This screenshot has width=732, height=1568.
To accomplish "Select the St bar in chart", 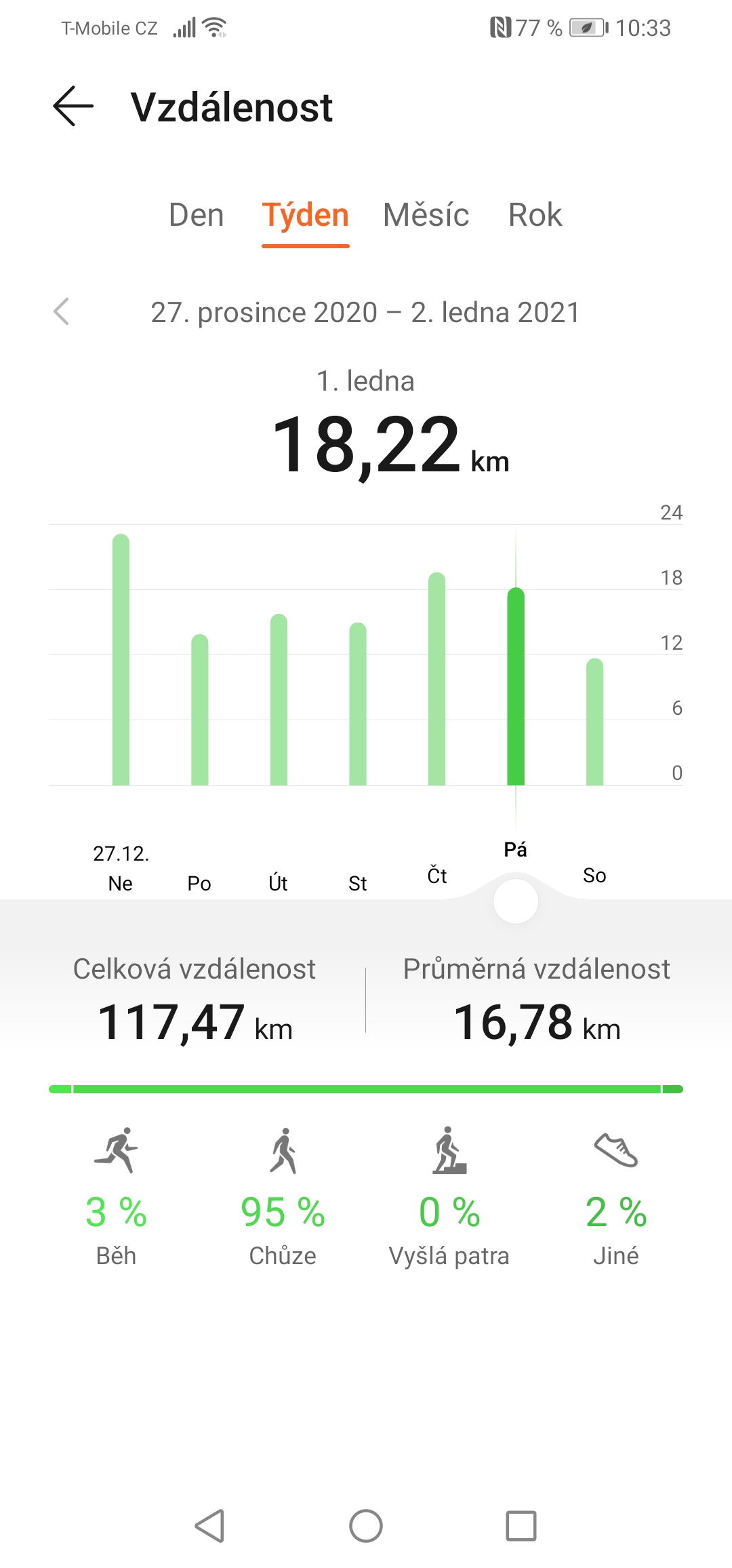I will (358, 703).
